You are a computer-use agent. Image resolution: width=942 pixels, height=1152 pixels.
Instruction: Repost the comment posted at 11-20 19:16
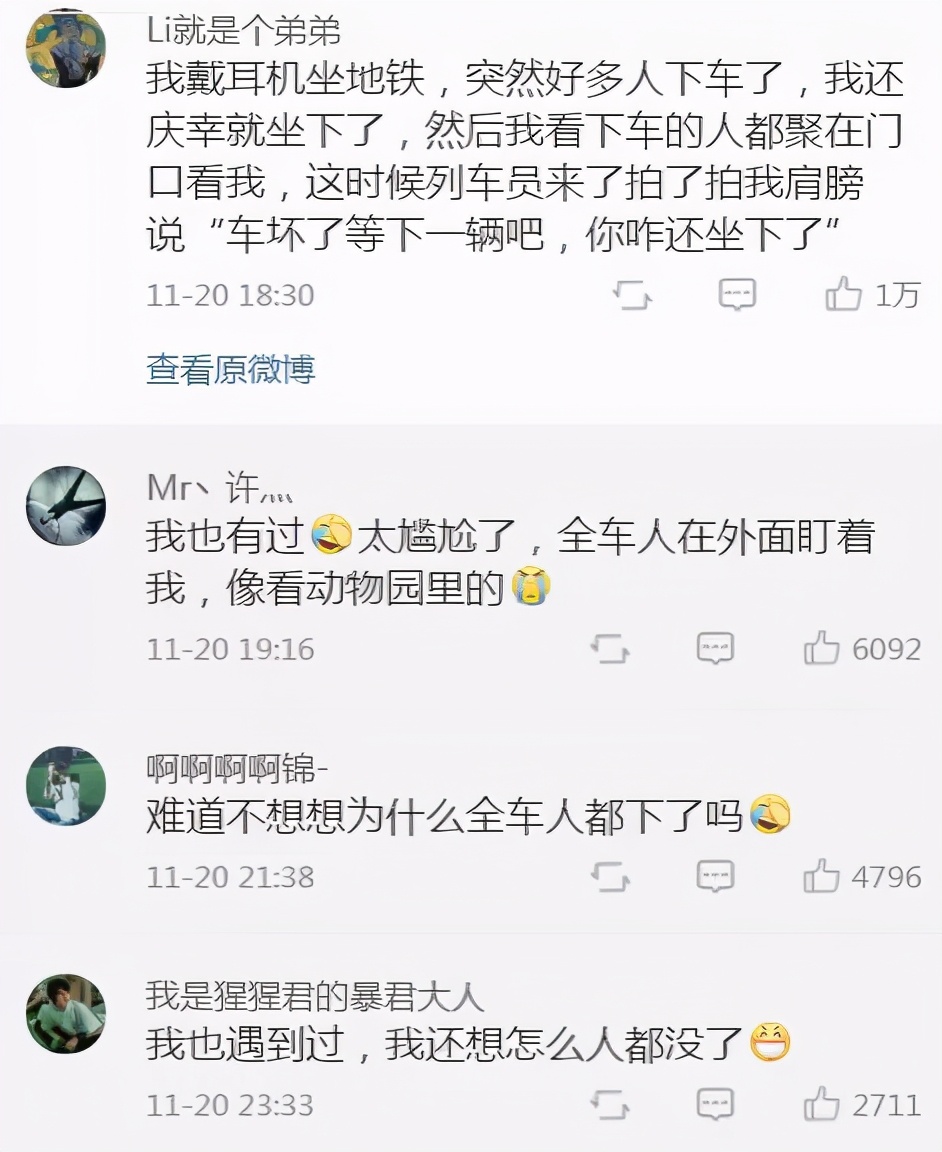point(609,649)
